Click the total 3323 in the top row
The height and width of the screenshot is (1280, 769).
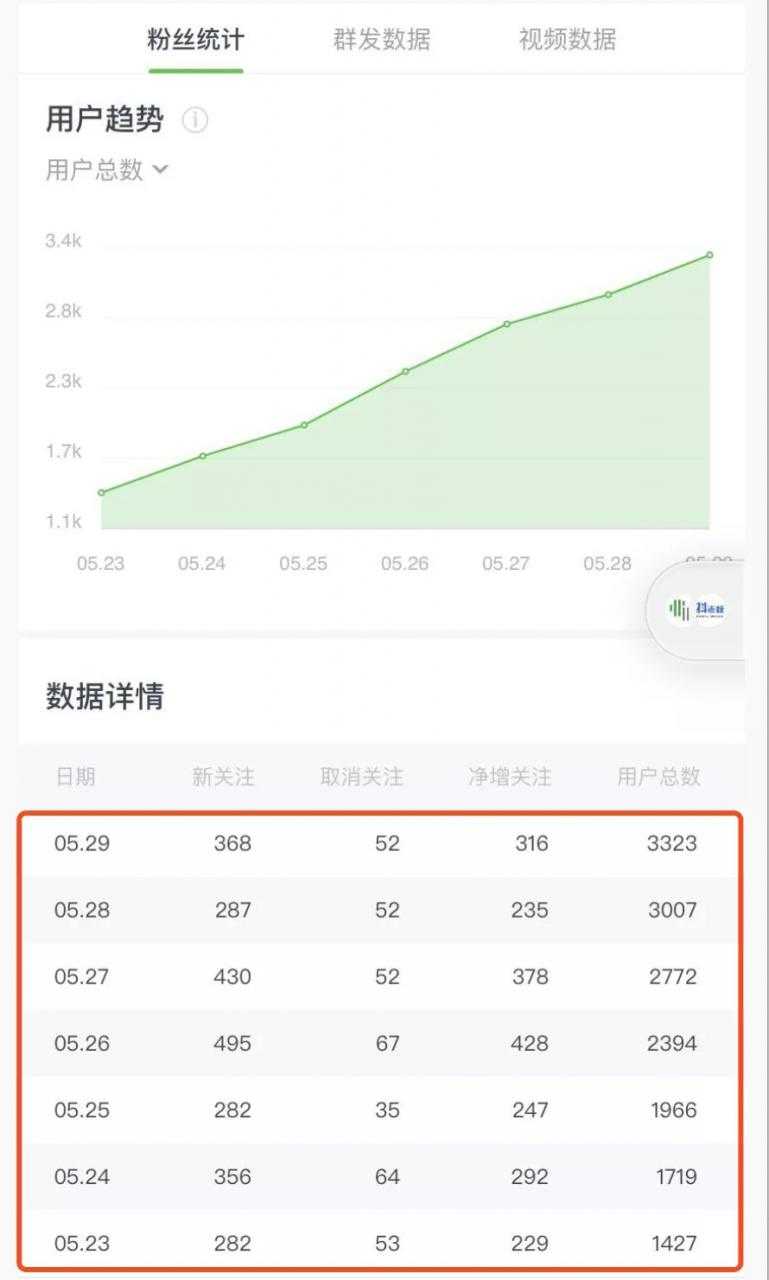pyautogui.click(x=673, y=843)
